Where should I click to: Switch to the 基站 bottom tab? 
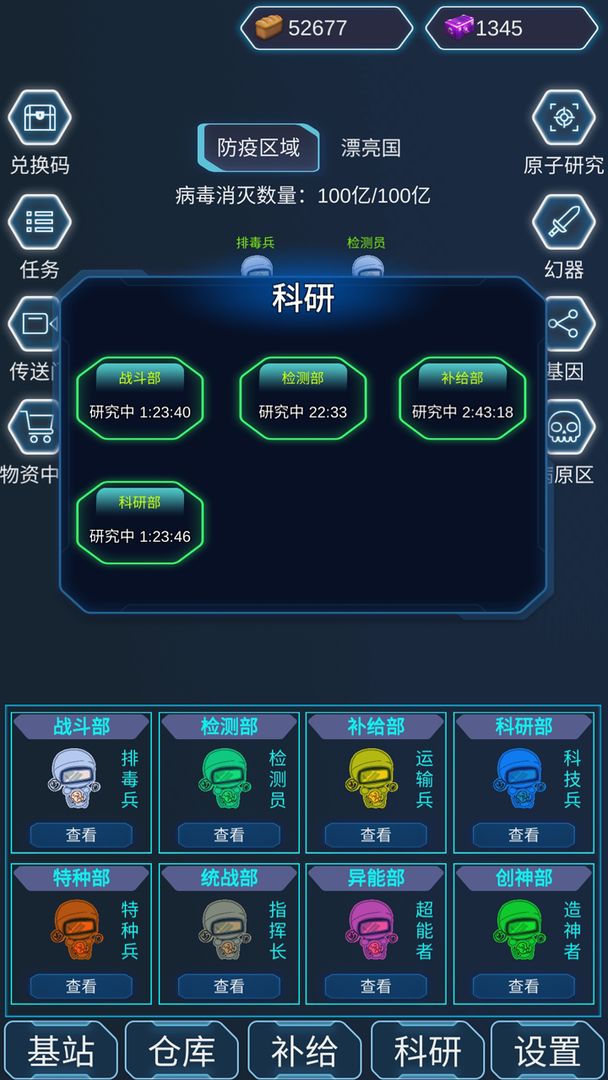(61, 1050)
